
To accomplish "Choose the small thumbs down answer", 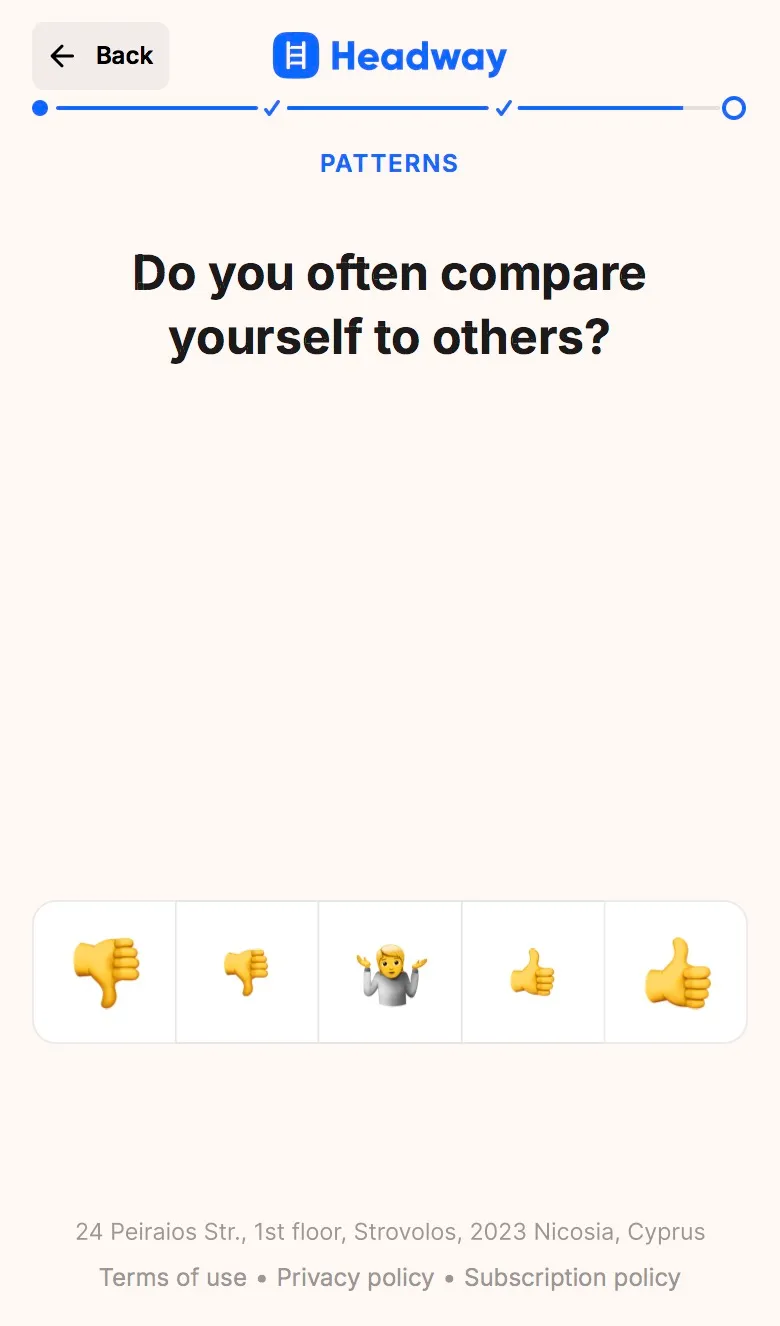I will tap(247, 972).
